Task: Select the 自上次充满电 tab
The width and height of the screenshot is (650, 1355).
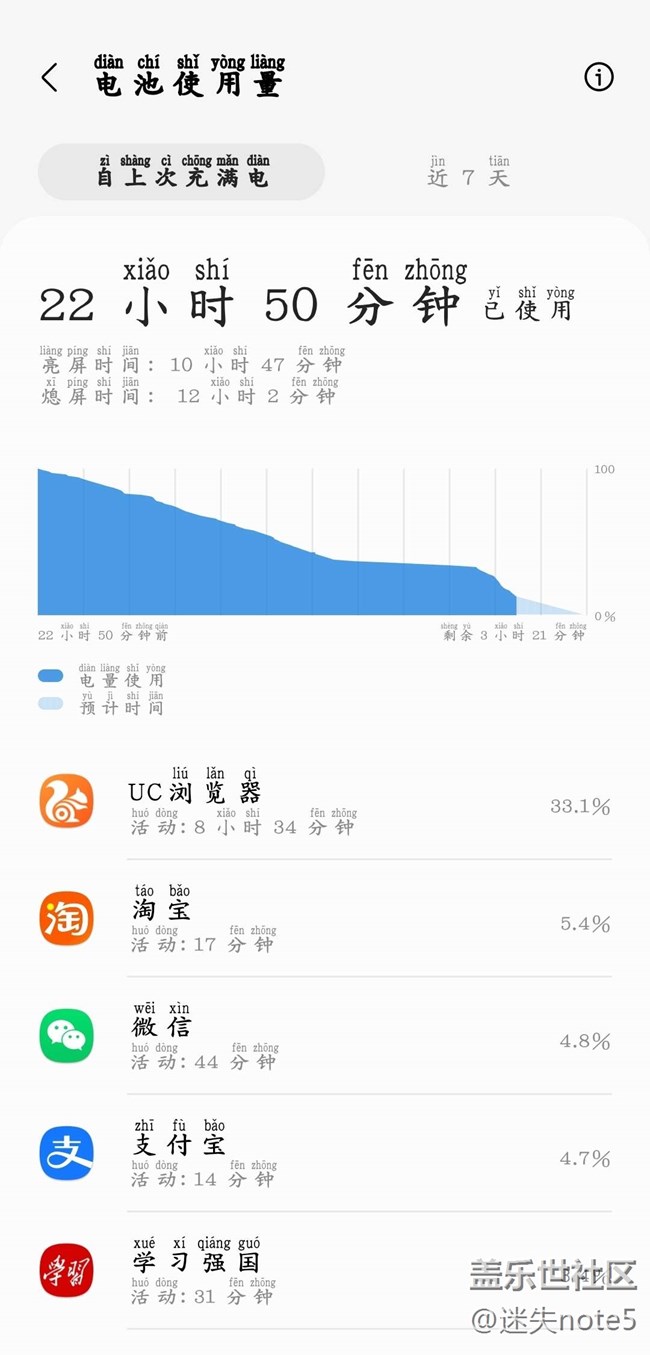Action: click(182, 172)
